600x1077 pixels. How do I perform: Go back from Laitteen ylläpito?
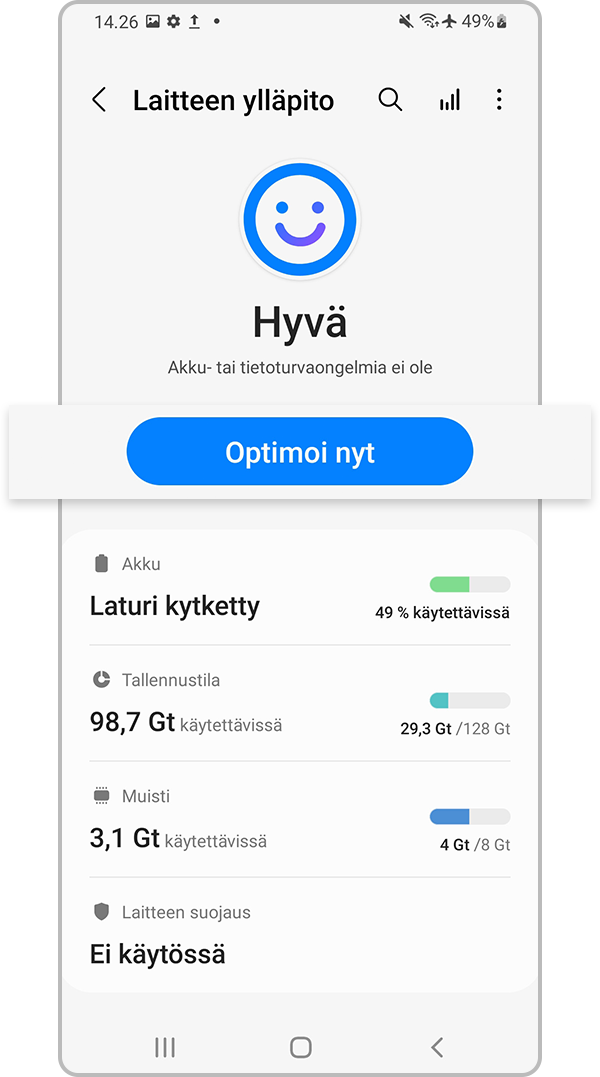coord(99,100)
